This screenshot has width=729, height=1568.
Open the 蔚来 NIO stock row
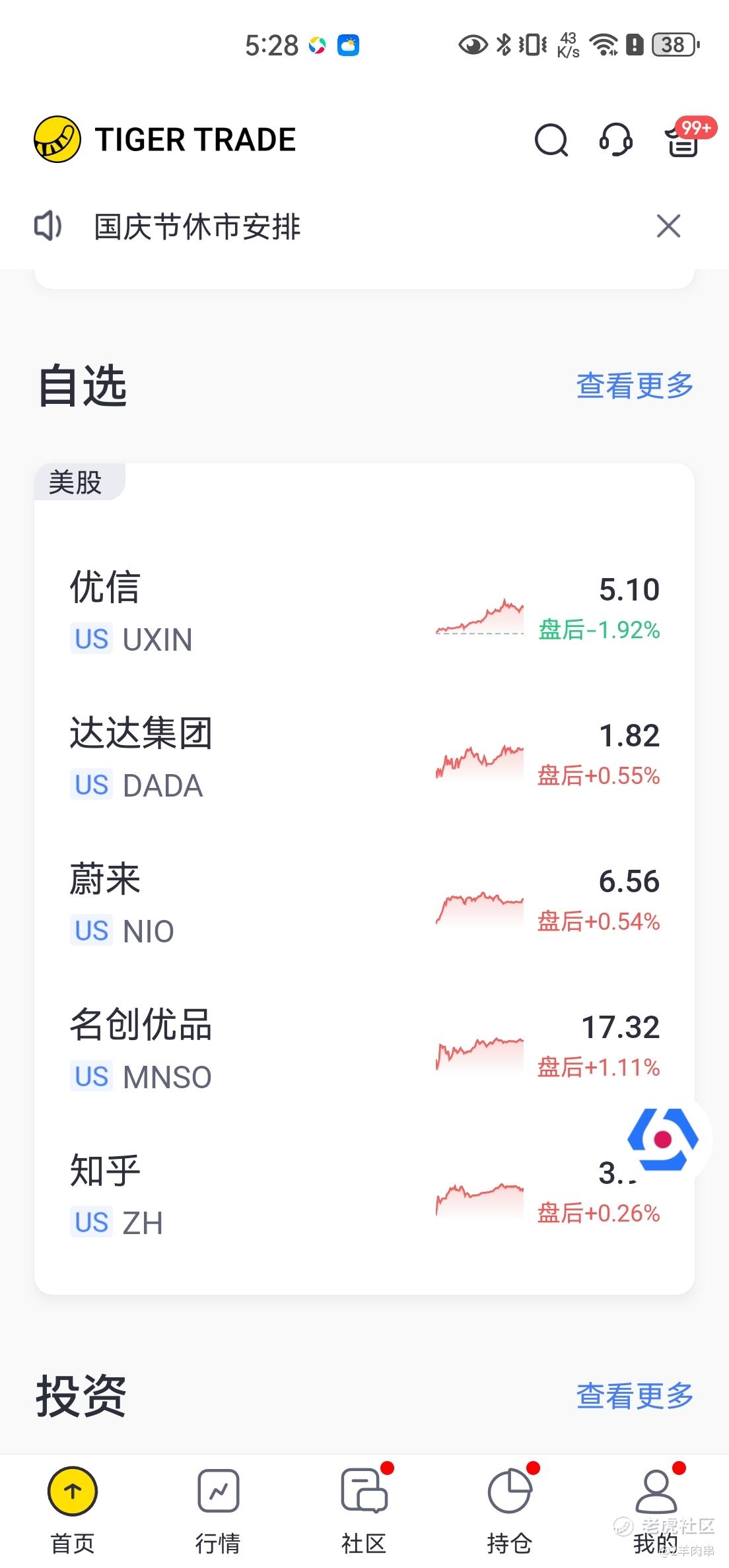(x=364, y=905)
